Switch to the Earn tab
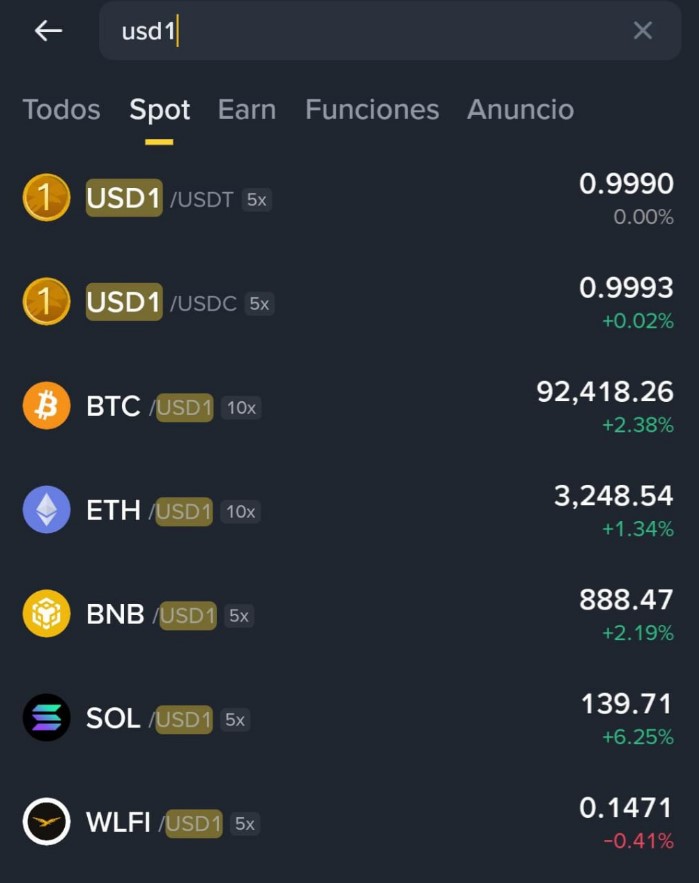Screen dimensions: 699x883 pyautogui.click(x=247, y=109)
